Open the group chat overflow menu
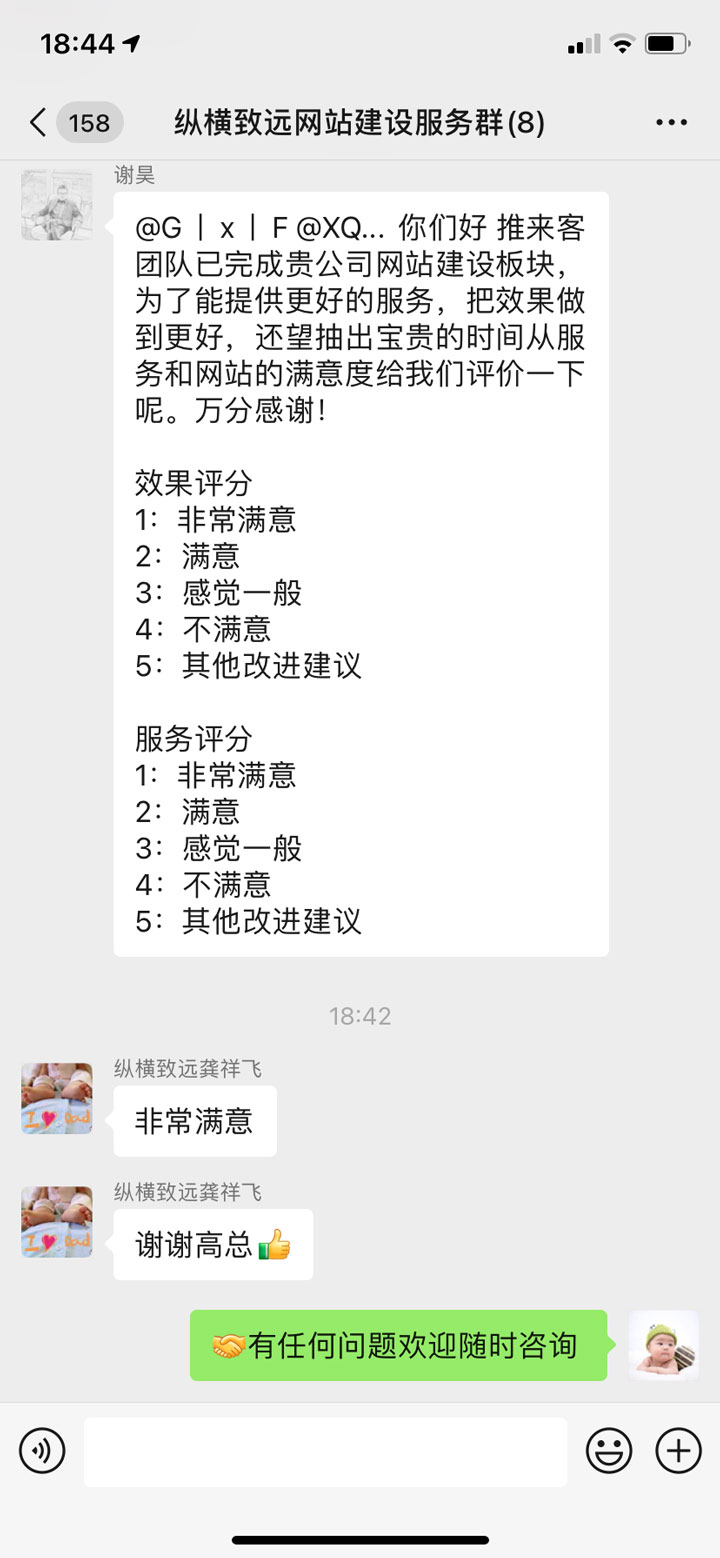 point(671,123)
